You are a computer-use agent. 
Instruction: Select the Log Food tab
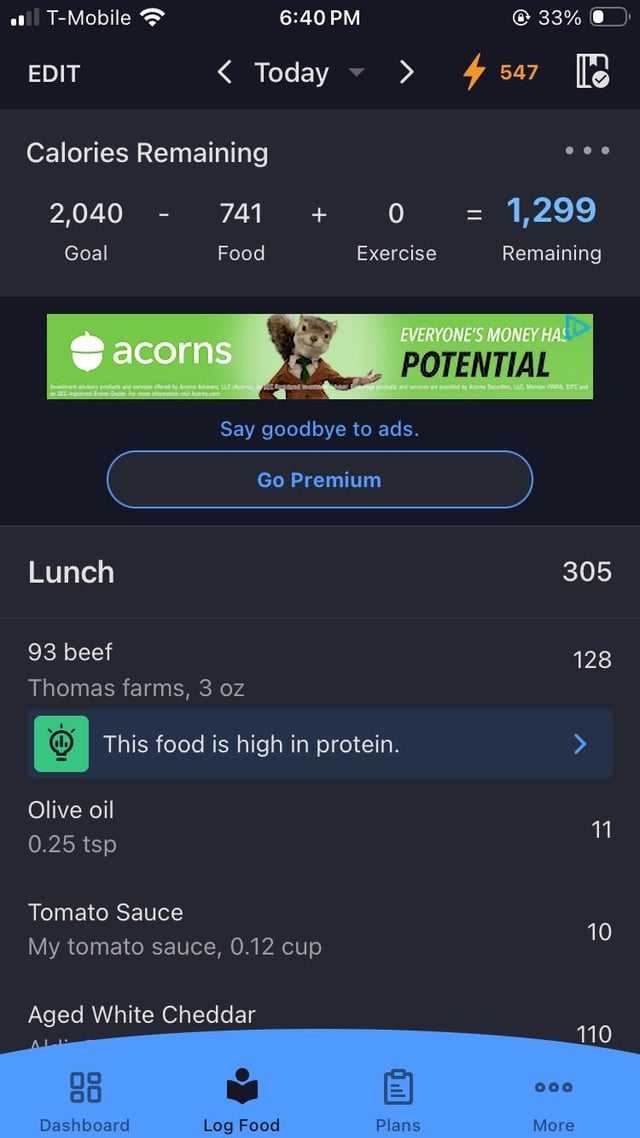click(x=241, y=1100)
